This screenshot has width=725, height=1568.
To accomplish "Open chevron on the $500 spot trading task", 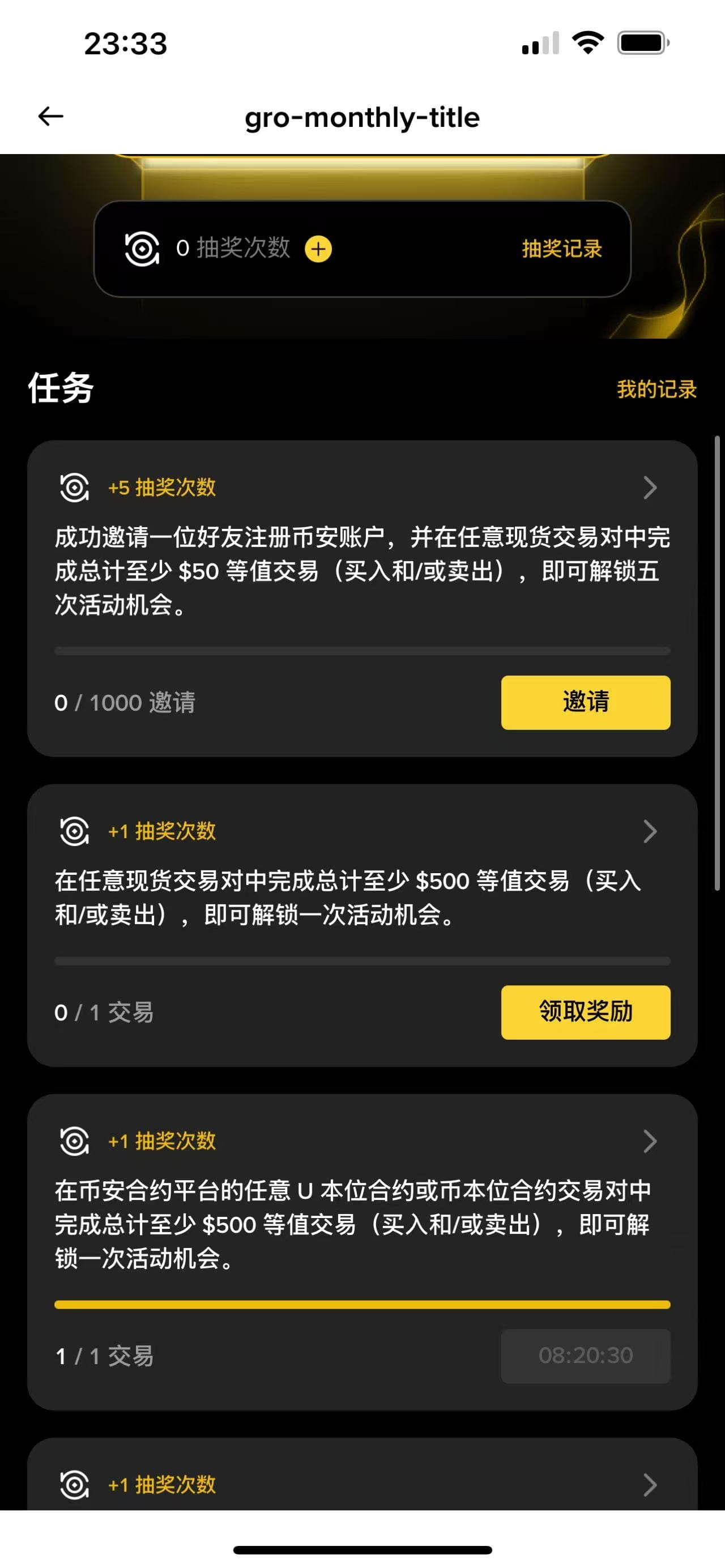I will 650,831.
